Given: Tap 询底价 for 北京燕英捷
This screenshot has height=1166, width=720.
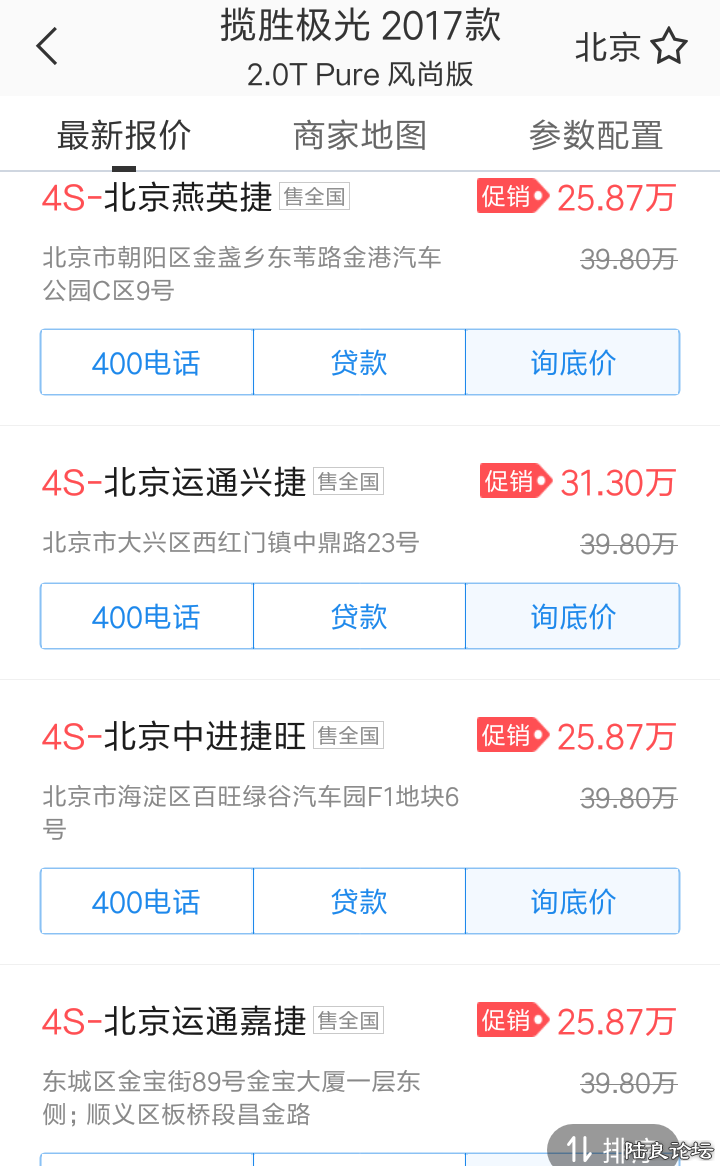Looking at the screenshot, I should [x=573, y=362].
